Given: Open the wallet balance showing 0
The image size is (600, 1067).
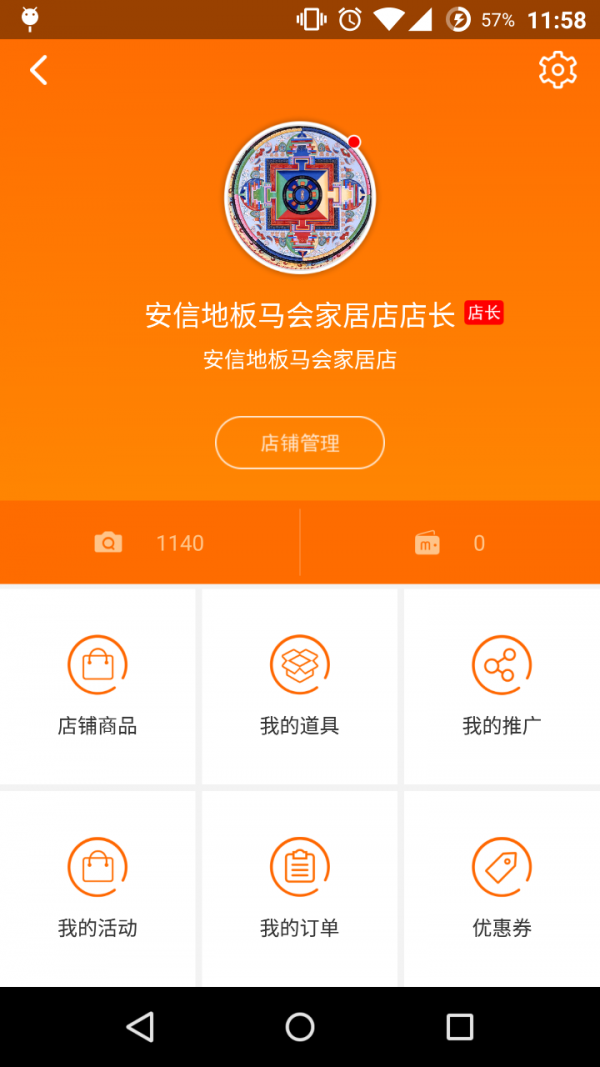Looking at the screenshot, I should (x=450, y=543).
